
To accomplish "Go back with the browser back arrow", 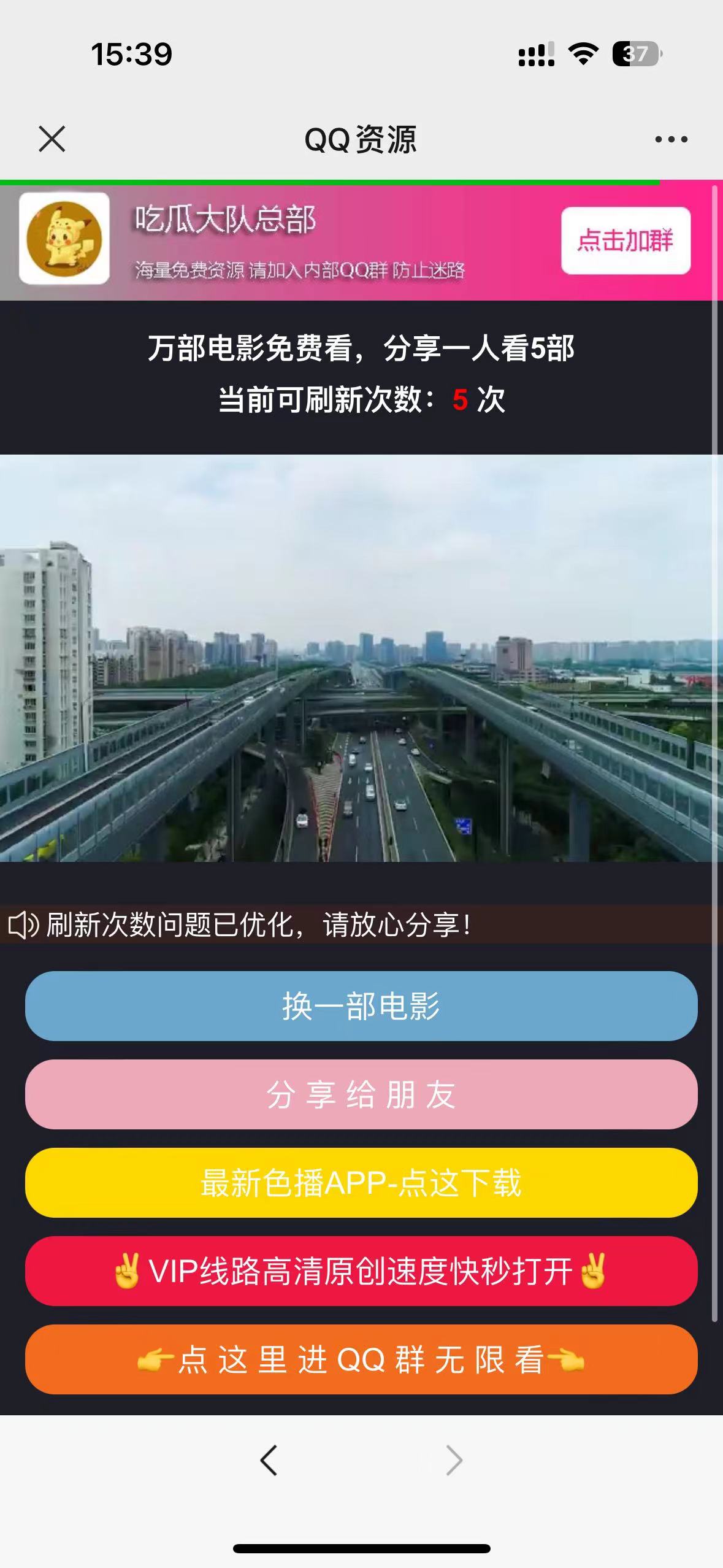I will tap(269, 1460).
